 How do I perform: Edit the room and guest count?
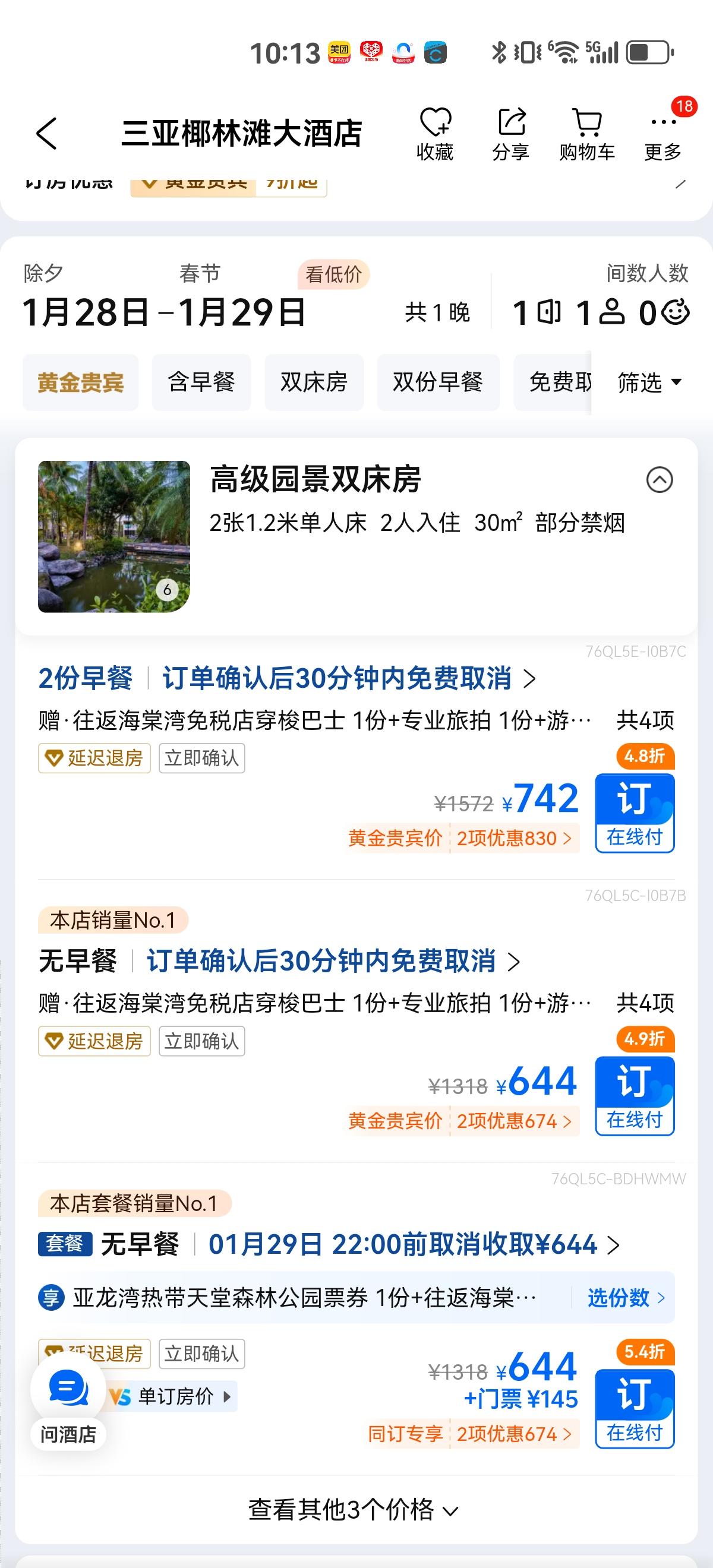tap(600, 312)
